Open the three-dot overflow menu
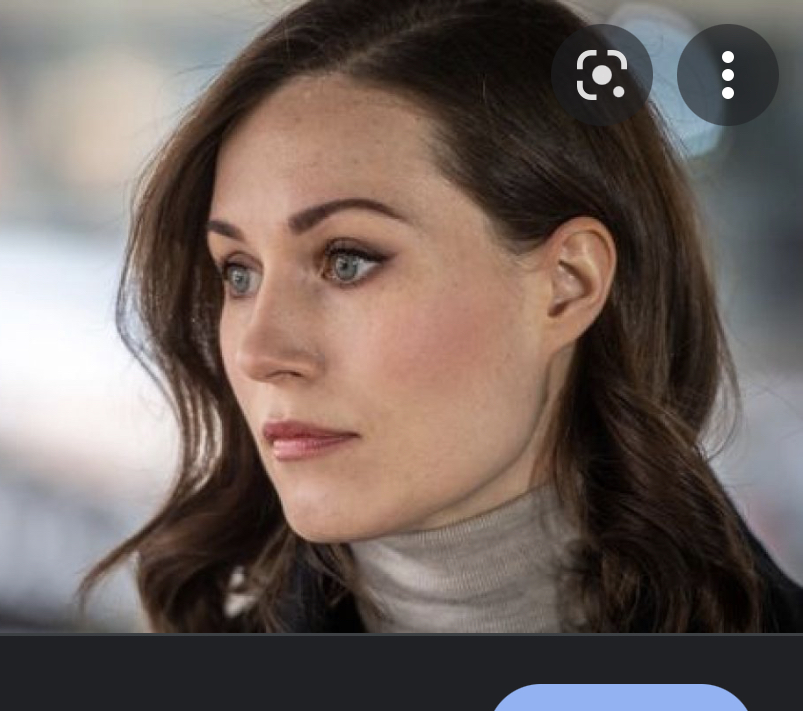The width and height of the screenshot is (803, 711). coord(727,75)
